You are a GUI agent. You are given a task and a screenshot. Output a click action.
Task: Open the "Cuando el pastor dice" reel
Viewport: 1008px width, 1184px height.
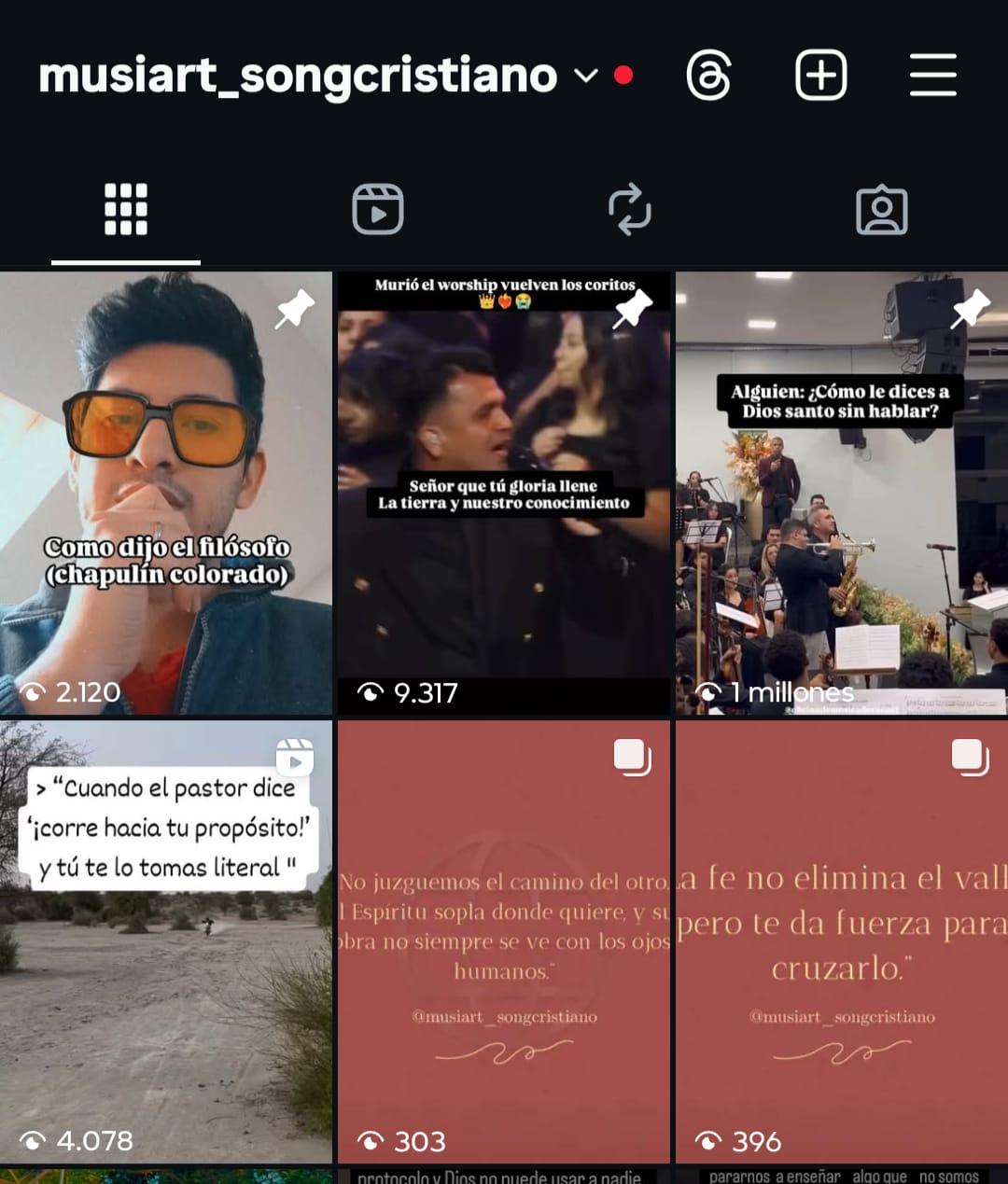click(166, 940)
